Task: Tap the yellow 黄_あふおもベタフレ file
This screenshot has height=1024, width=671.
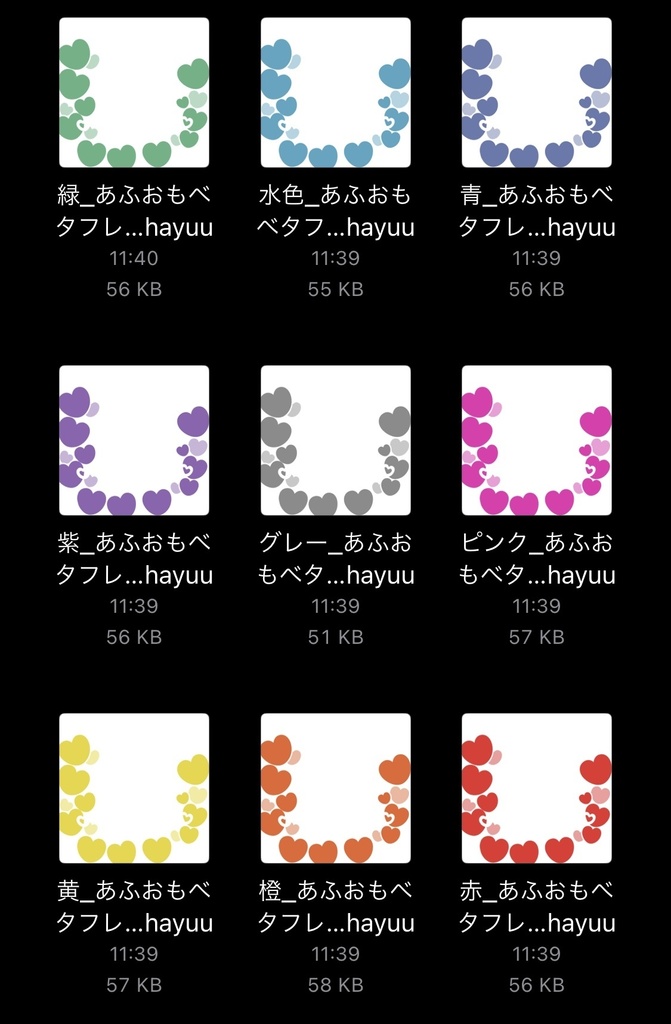Action: (134, 788)
